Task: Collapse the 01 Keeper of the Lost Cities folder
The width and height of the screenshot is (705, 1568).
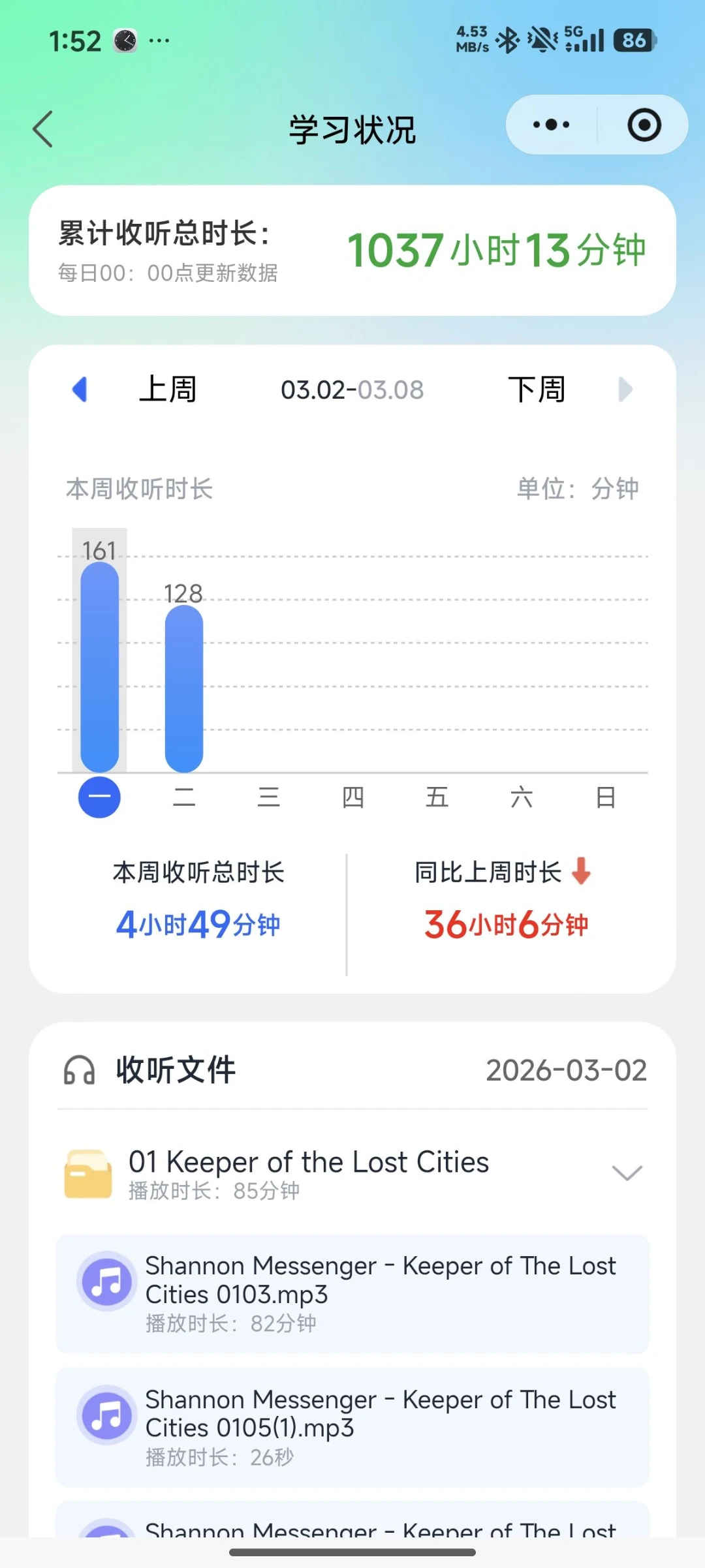Action: pos(627,1173)
